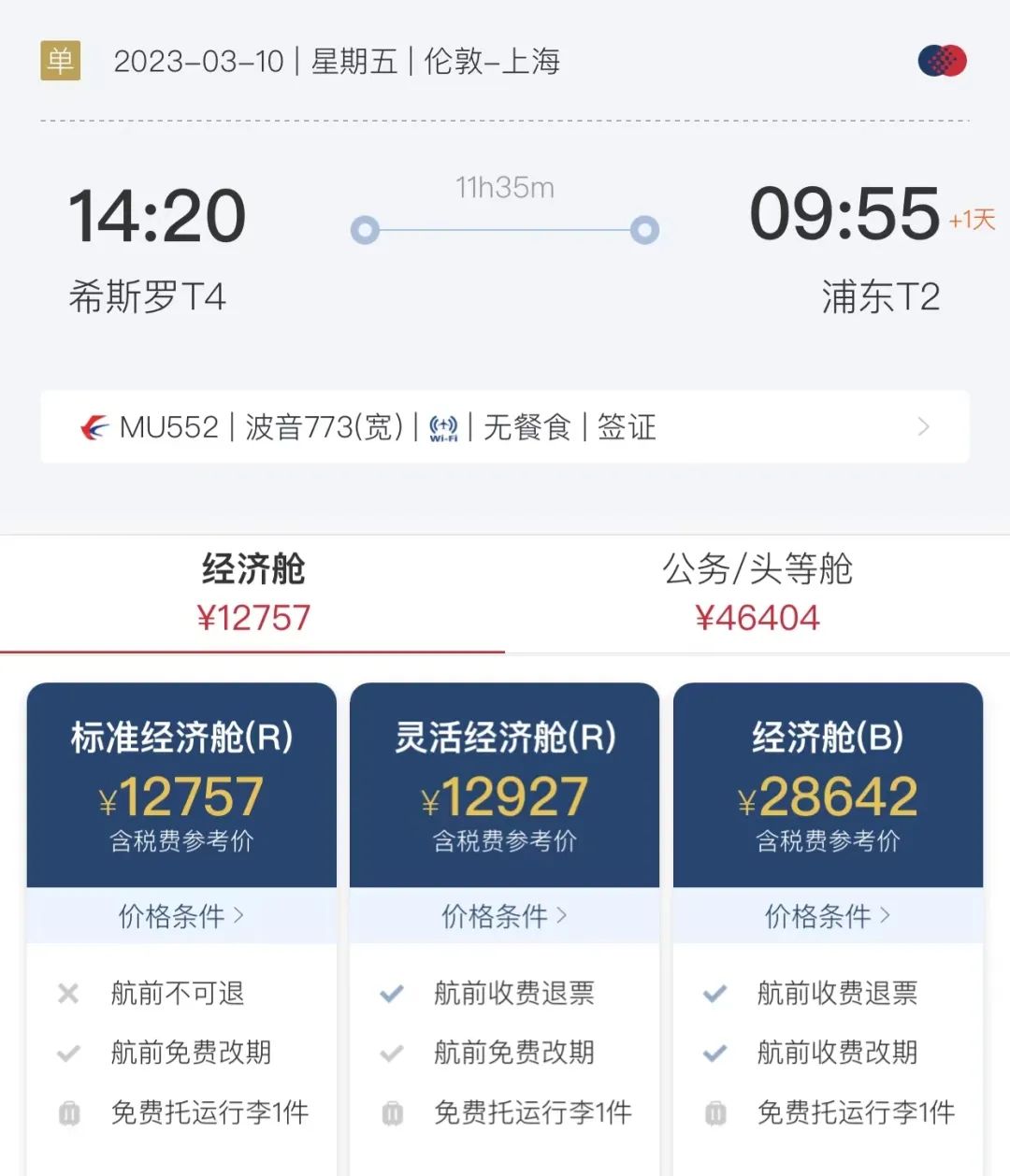Select the 经济舱 tab
This screenshot has width=1010, height=1176.
[x=252, y=591]
